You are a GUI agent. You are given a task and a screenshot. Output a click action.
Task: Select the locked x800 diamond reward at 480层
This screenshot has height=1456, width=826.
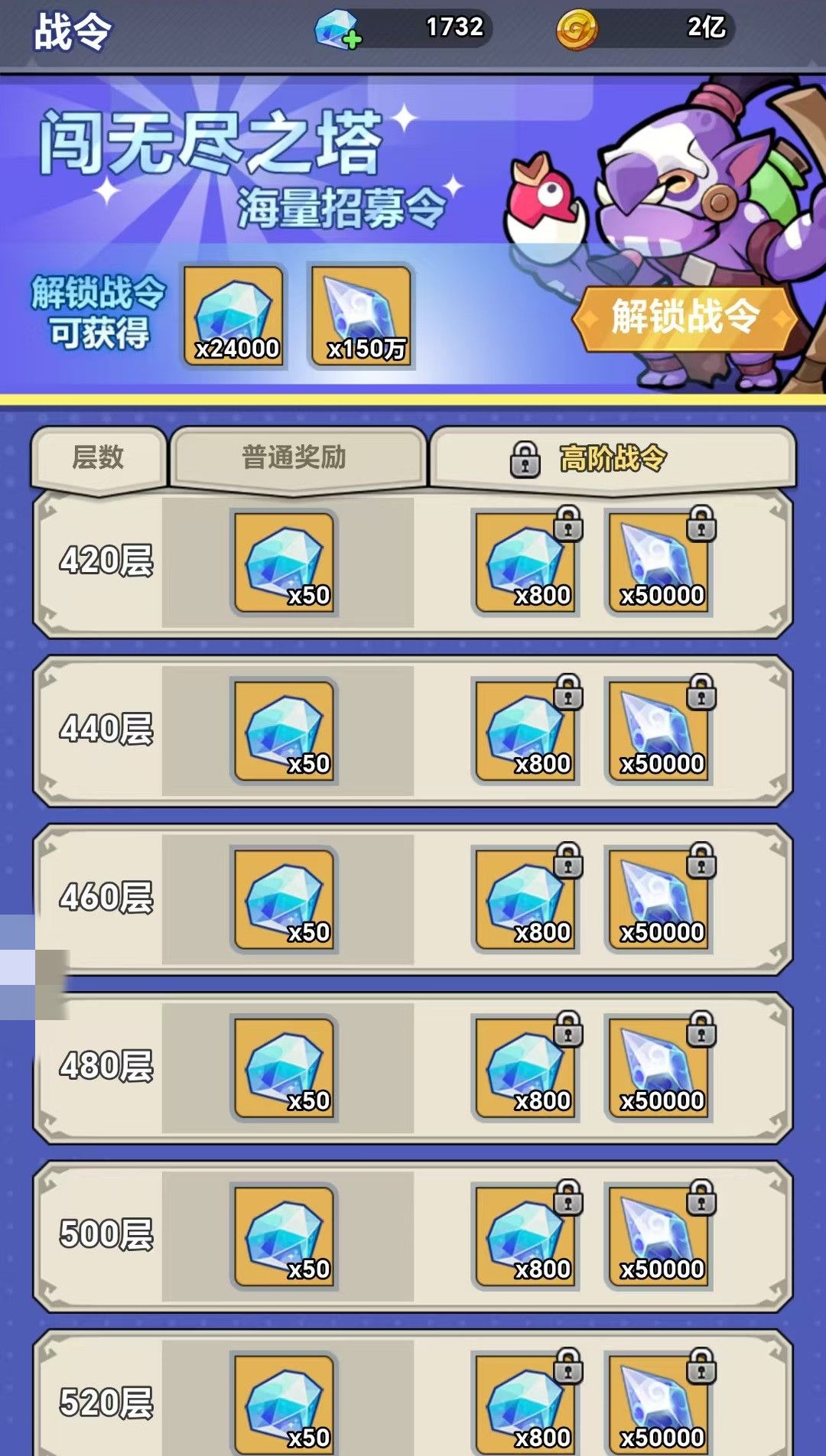tap(525, 1068)
